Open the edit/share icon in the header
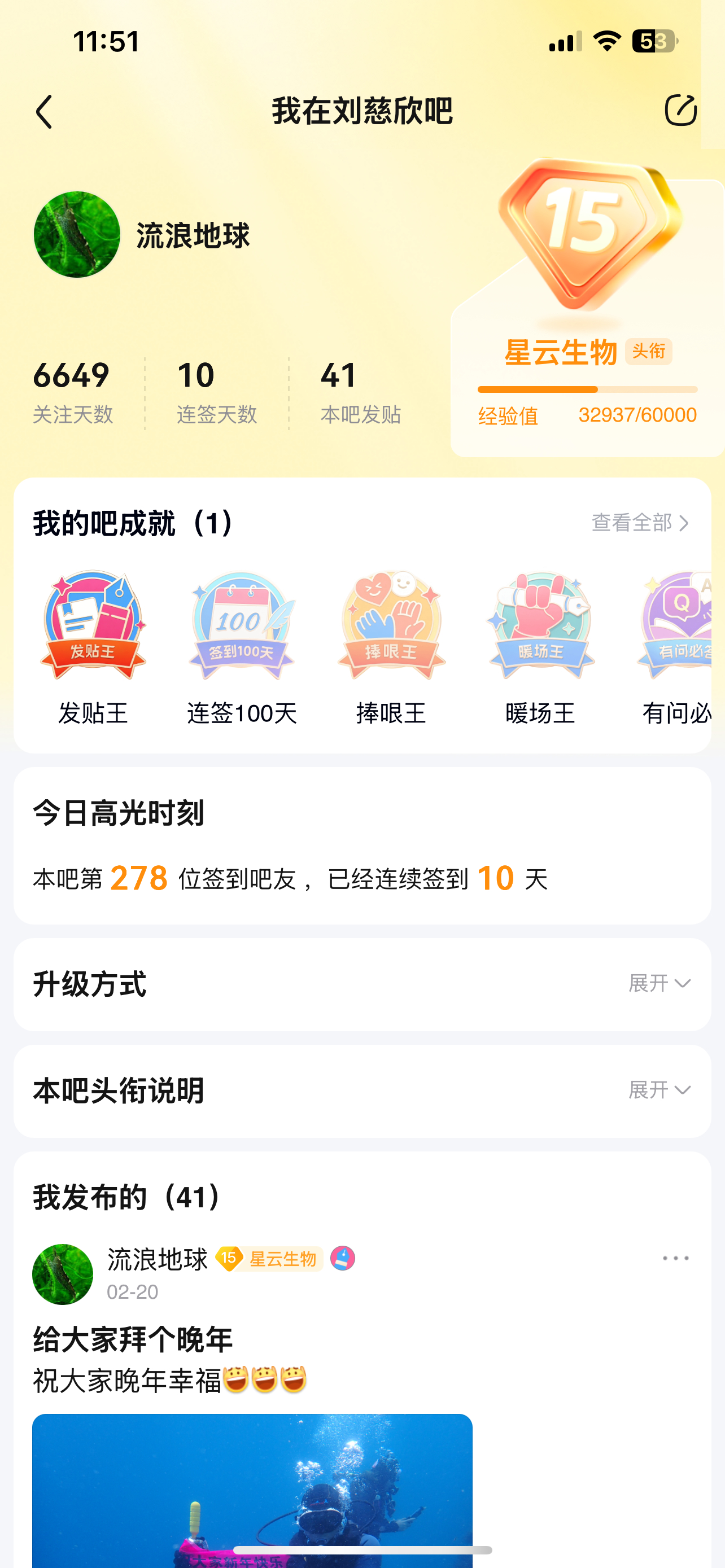 coord(680,111)
